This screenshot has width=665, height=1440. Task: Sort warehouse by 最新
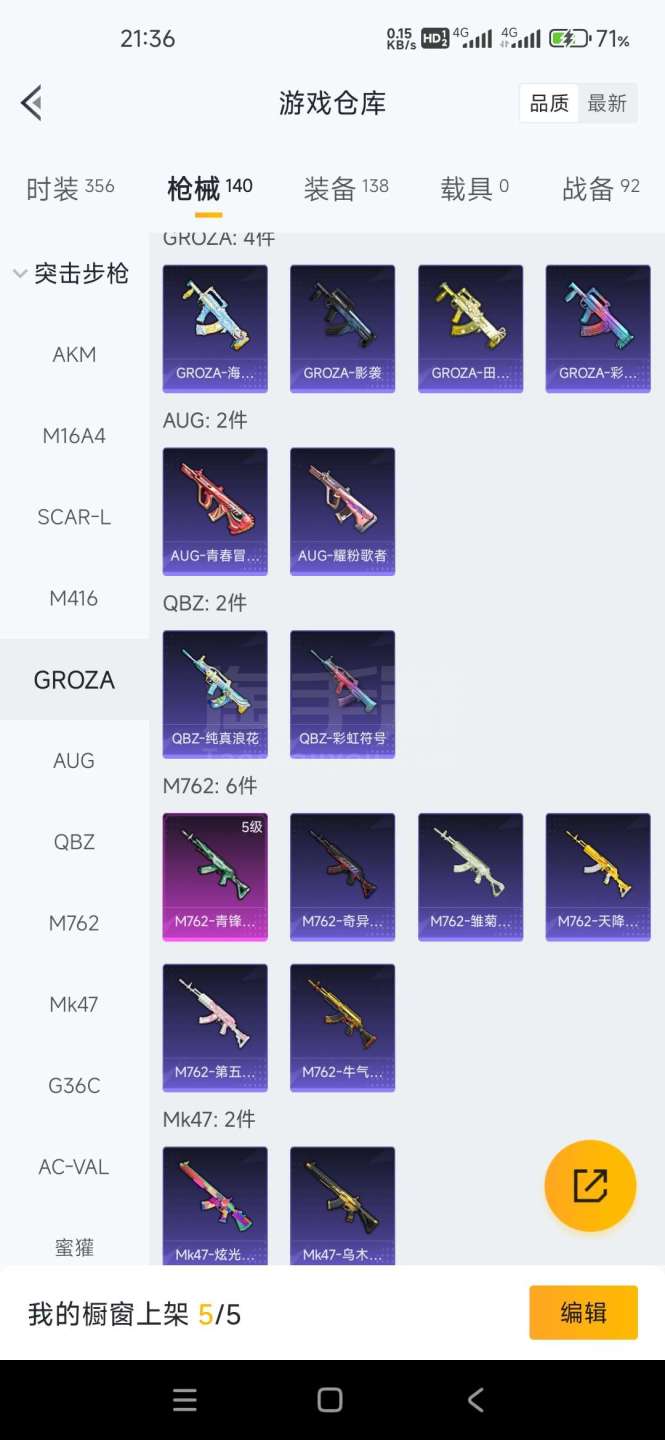pyautogui.click(x=607, y=104)
